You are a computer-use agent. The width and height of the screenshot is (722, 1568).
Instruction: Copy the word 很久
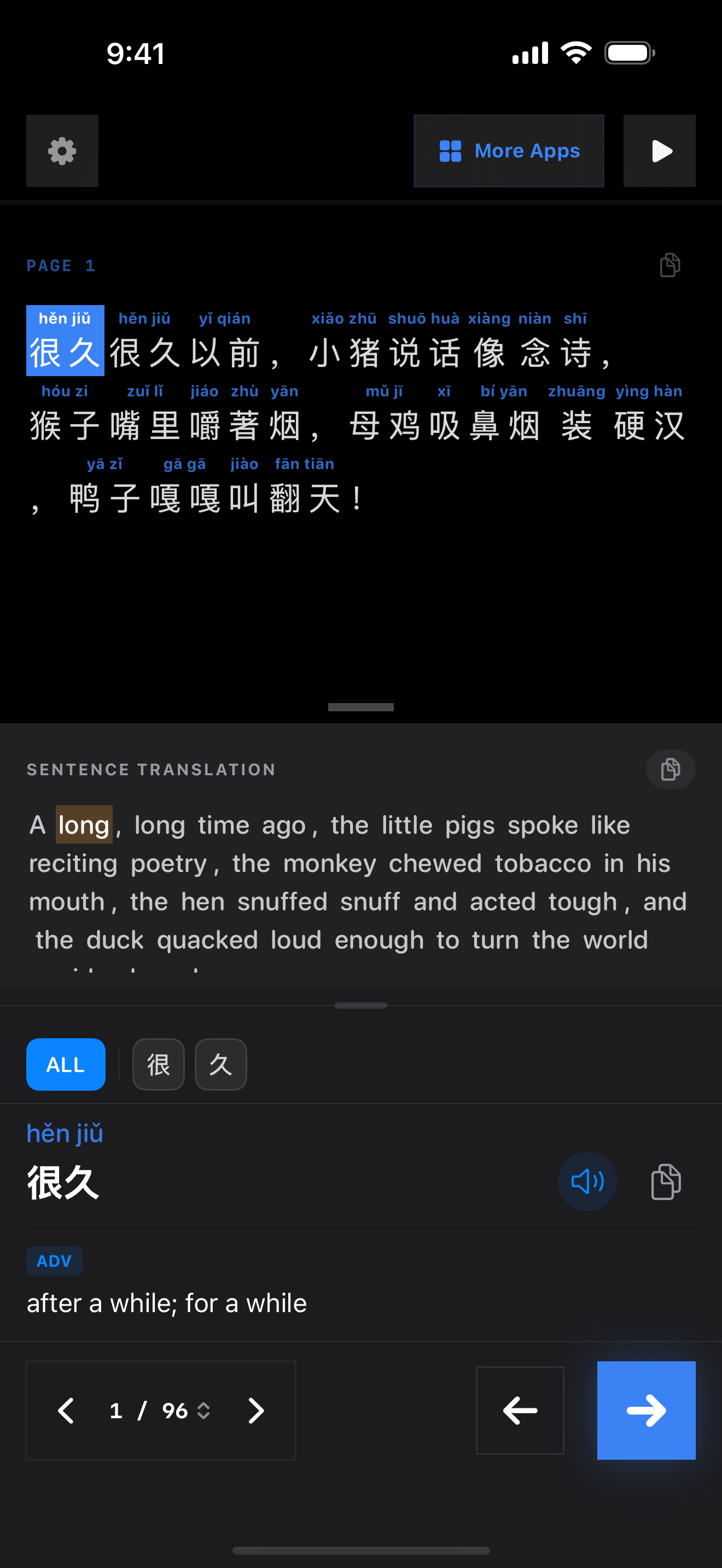point(666,1181)
